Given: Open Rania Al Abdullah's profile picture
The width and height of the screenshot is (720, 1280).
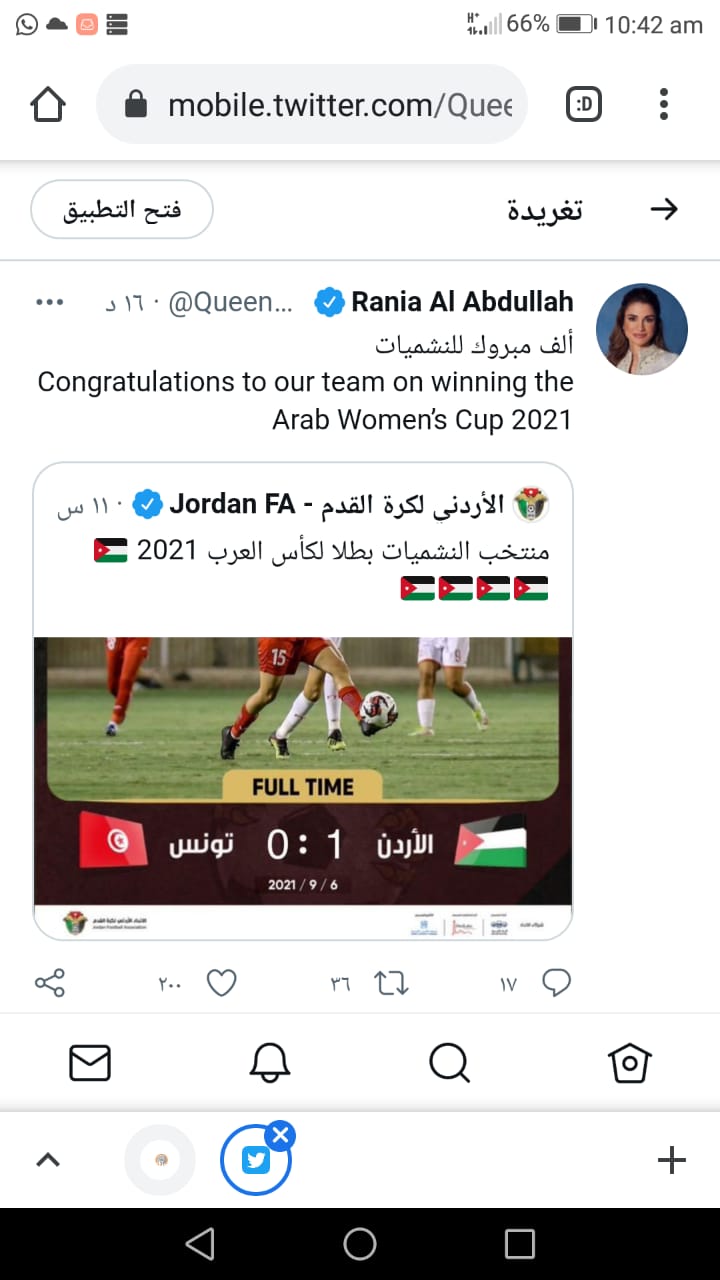Looking at the screenshot, I should [642, 329].
